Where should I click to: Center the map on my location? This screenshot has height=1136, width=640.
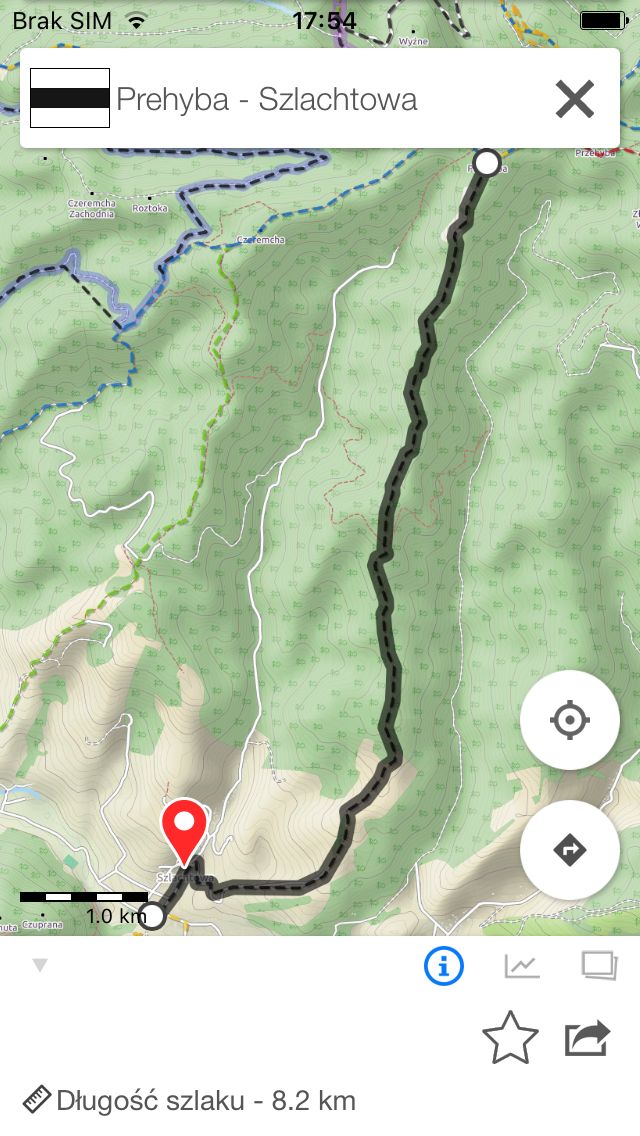point(570,720)
